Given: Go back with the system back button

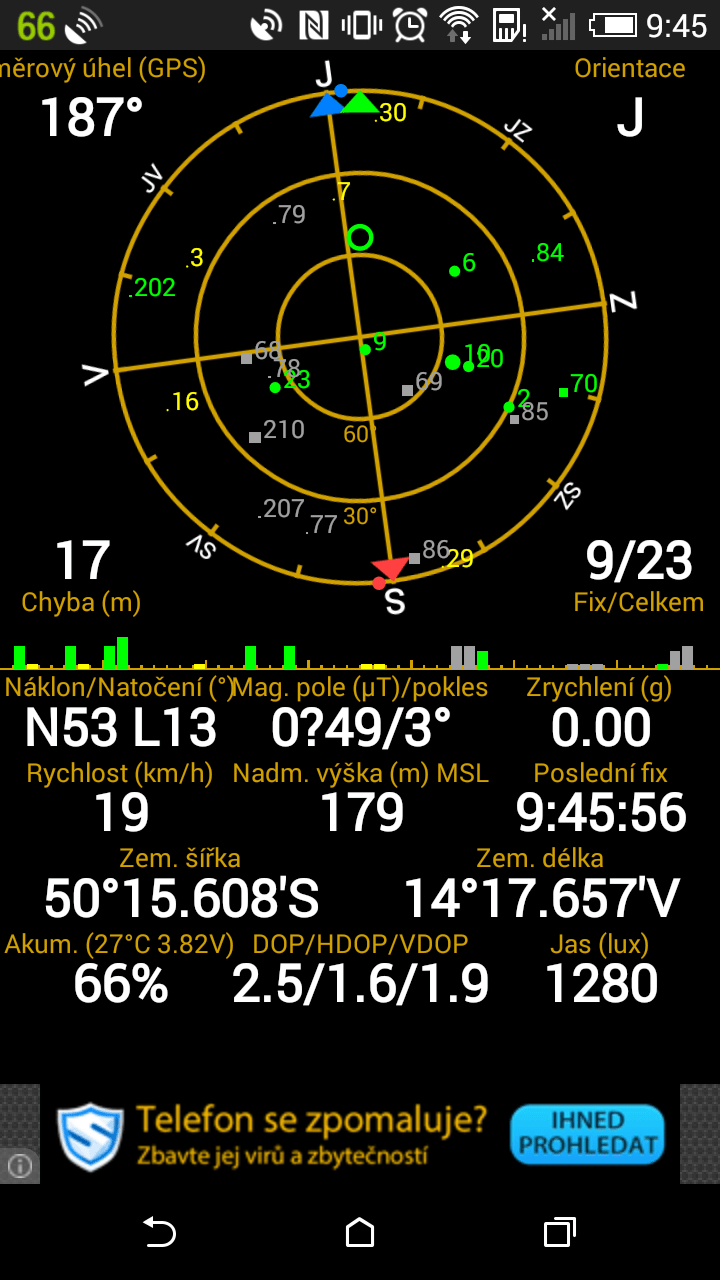Looking at the screenshot, I should coord(160,1232).
